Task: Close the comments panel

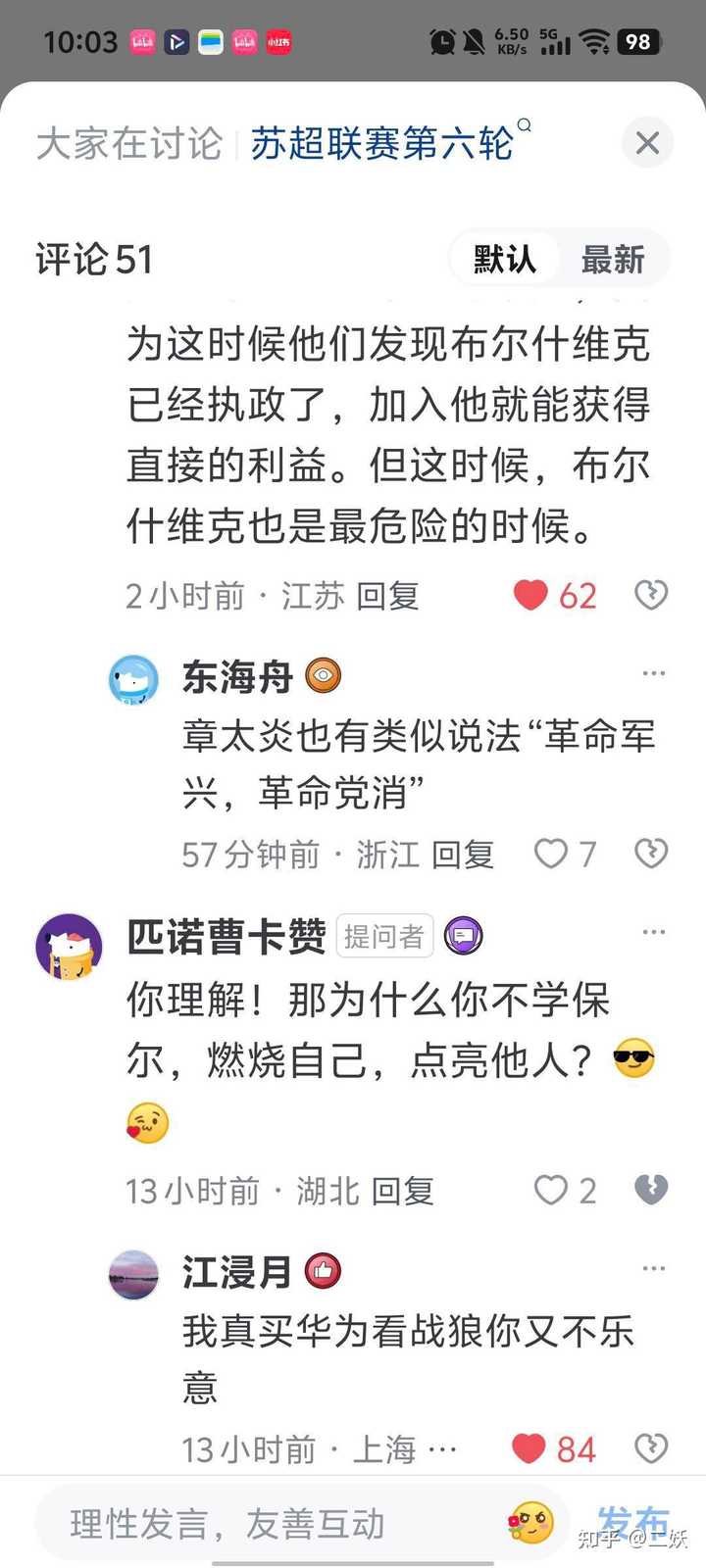Action: (x=647, y=143)
